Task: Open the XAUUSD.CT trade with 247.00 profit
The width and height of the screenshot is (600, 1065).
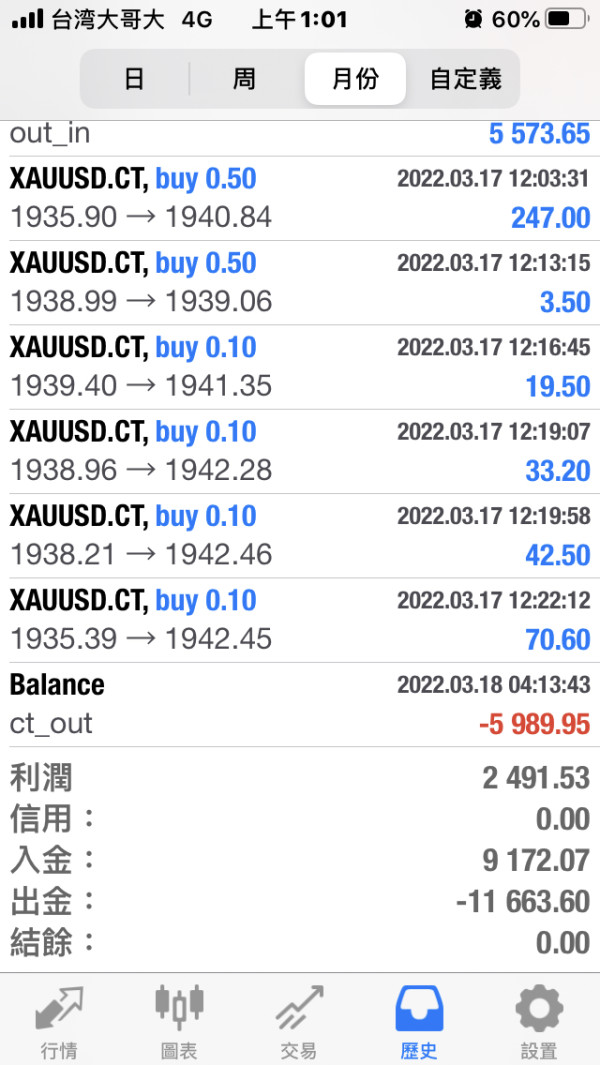Action: 300,198
